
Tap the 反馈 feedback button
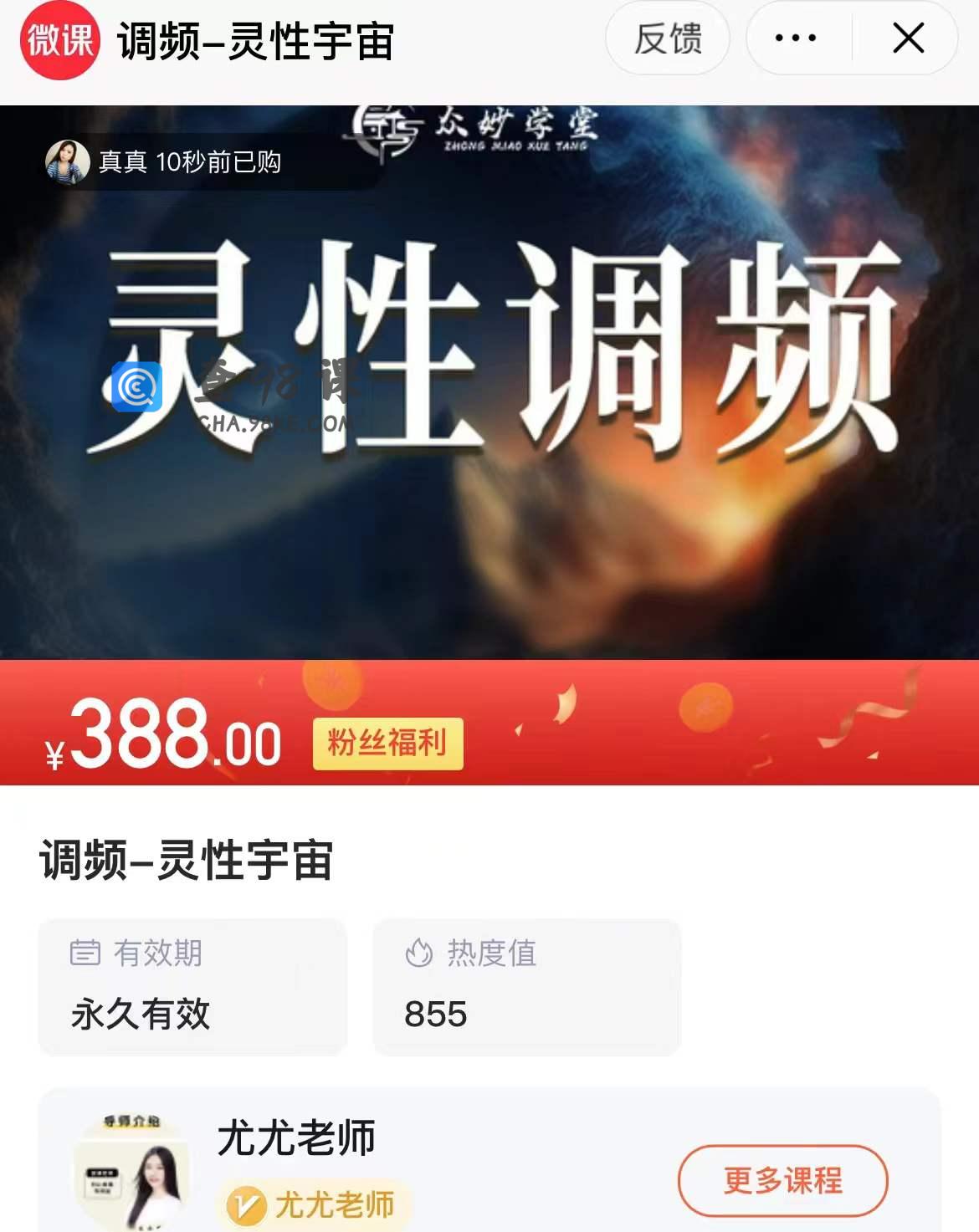click(667, 38)
